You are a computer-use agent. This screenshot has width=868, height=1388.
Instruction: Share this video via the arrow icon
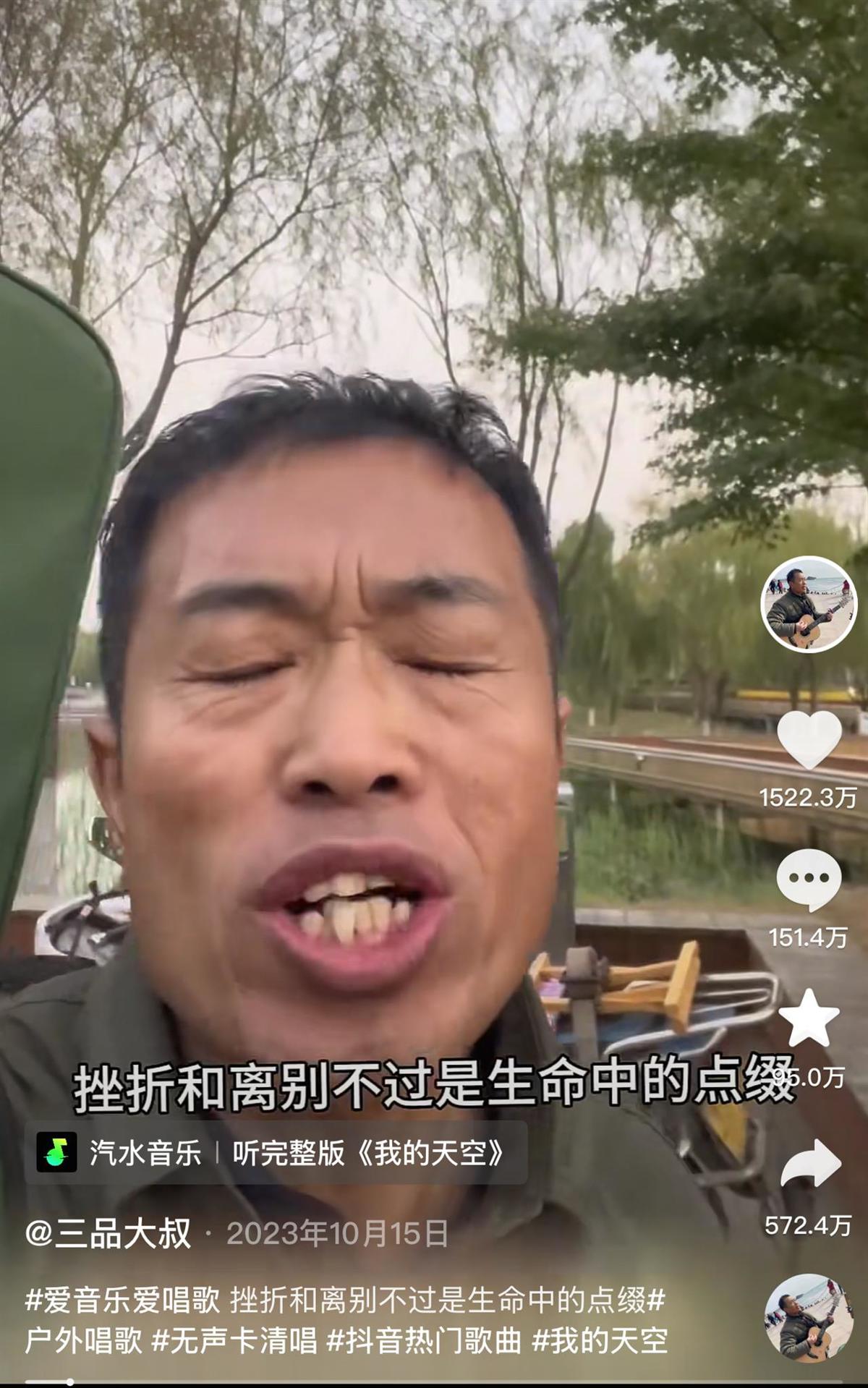[809, 1164]
